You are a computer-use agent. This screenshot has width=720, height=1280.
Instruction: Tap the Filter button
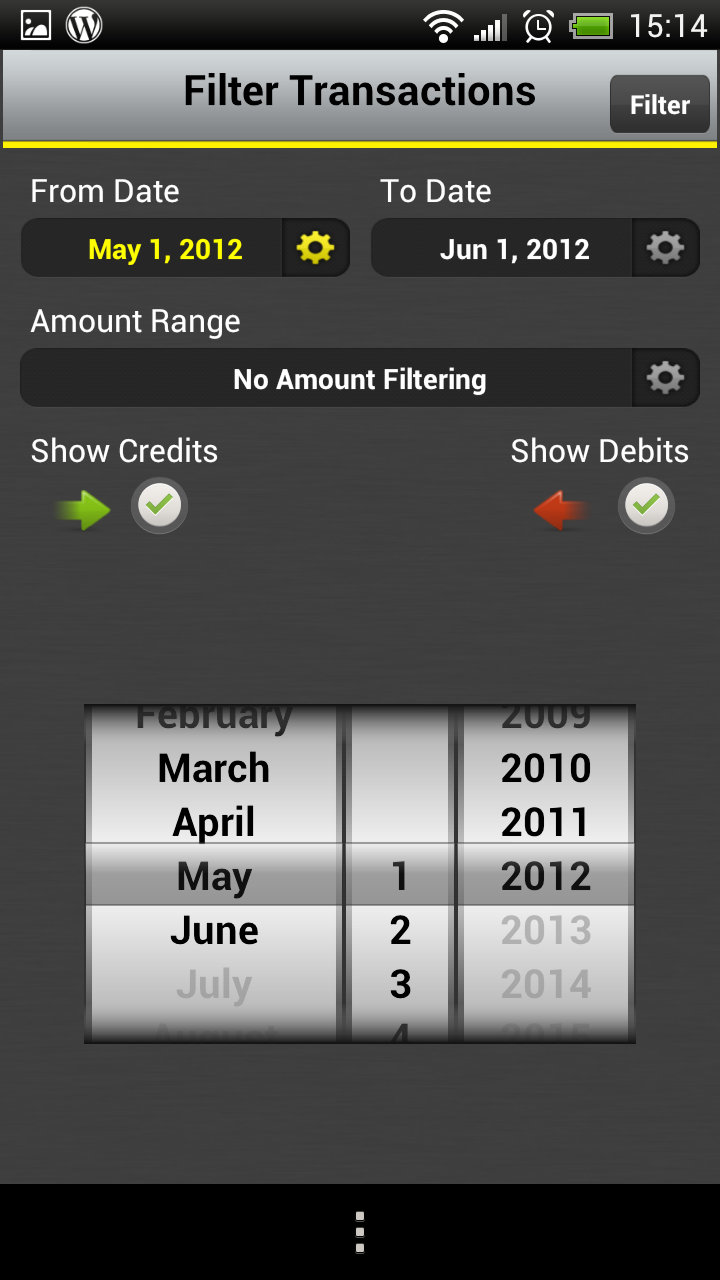click(659, 104)
